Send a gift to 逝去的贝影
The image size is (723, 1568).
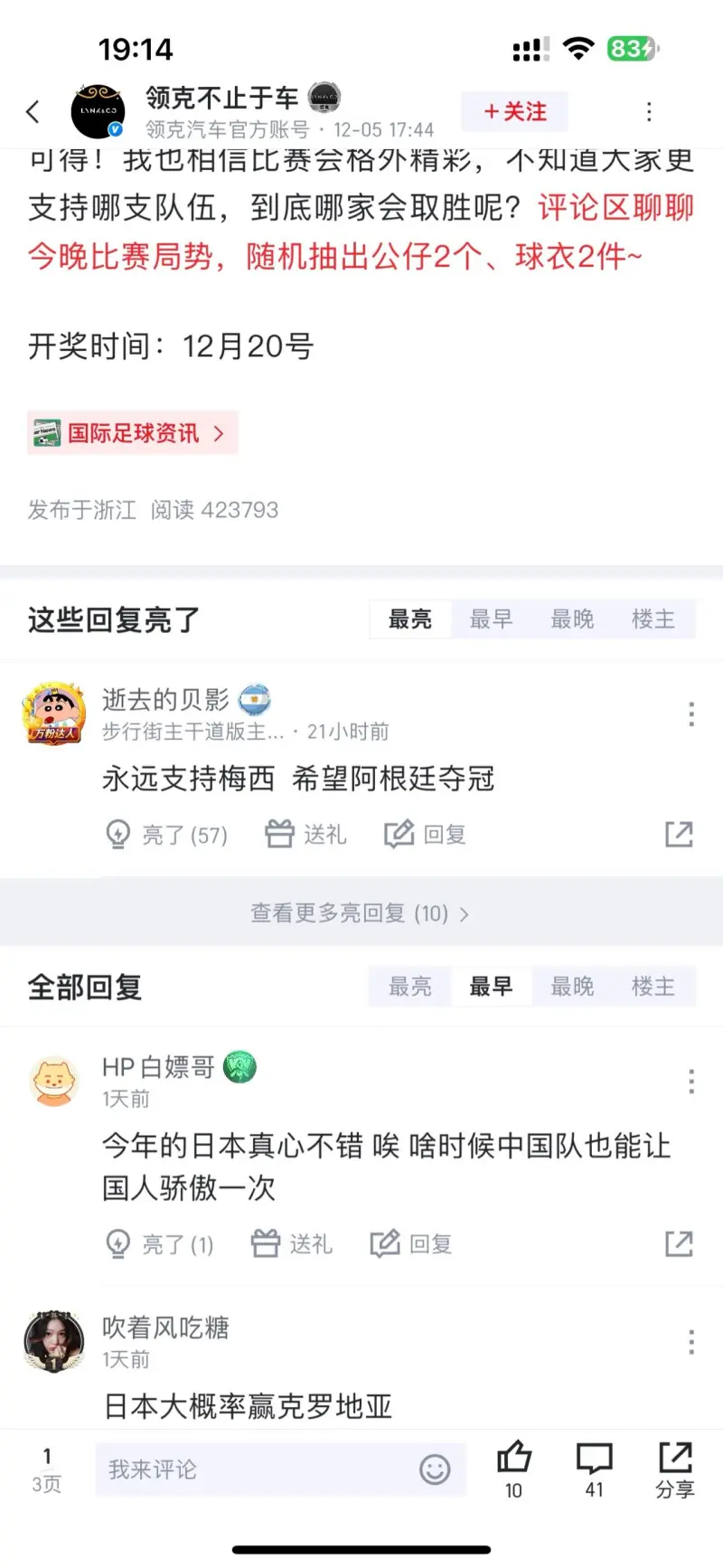pyautogui.click(x=306, y=834)
